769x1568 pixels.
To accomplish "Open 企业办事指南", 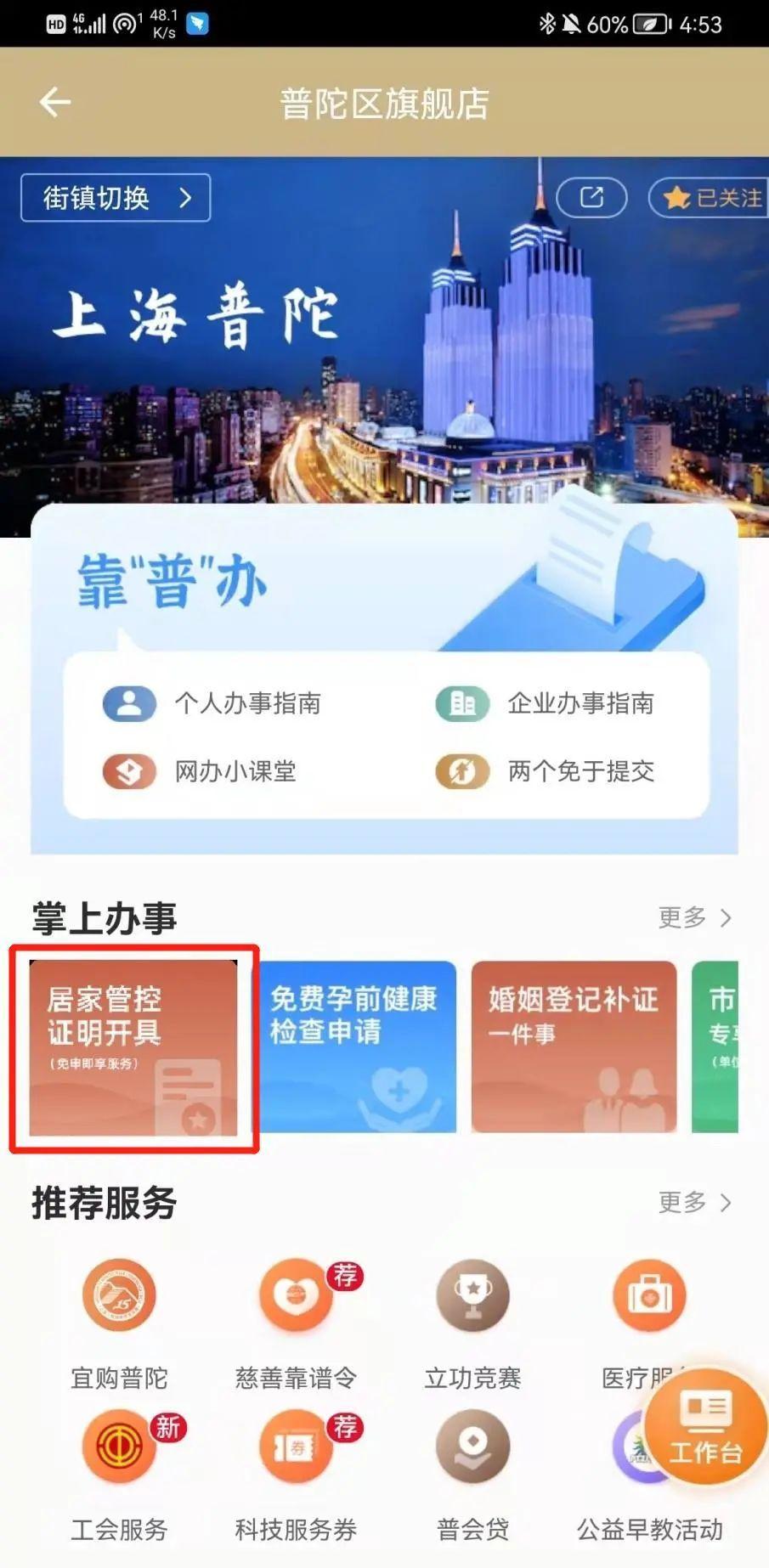I will 546,703.
